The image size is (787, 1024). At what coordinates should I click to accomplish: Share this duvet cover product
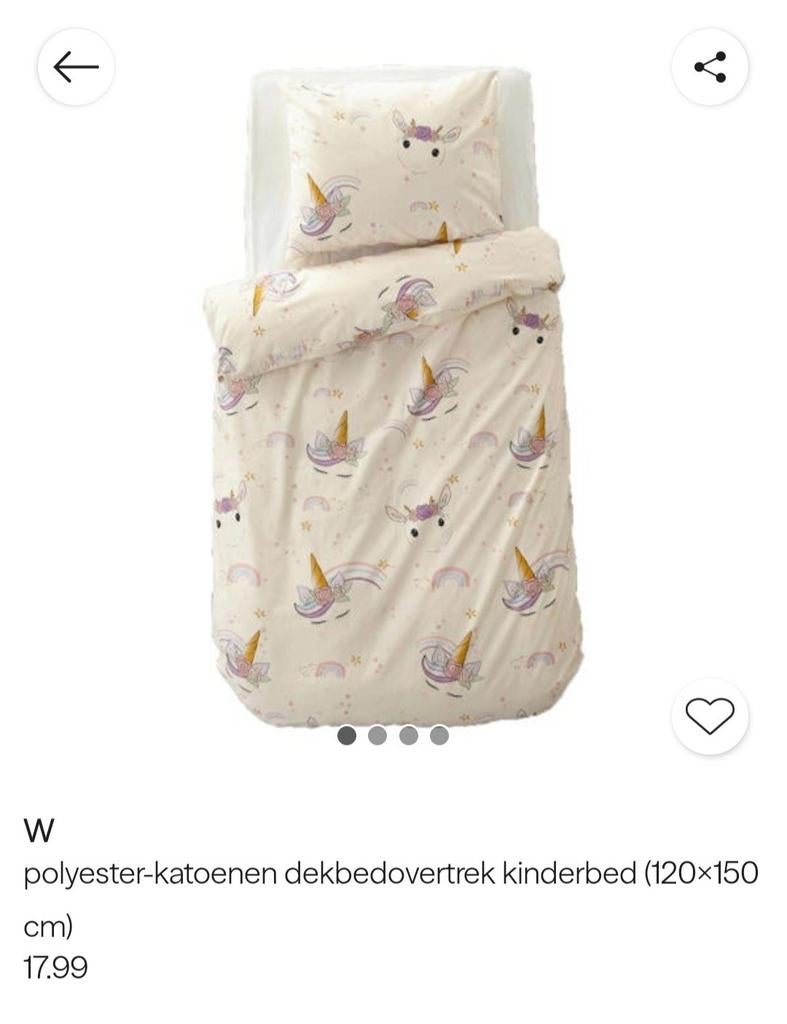[710, 68]
